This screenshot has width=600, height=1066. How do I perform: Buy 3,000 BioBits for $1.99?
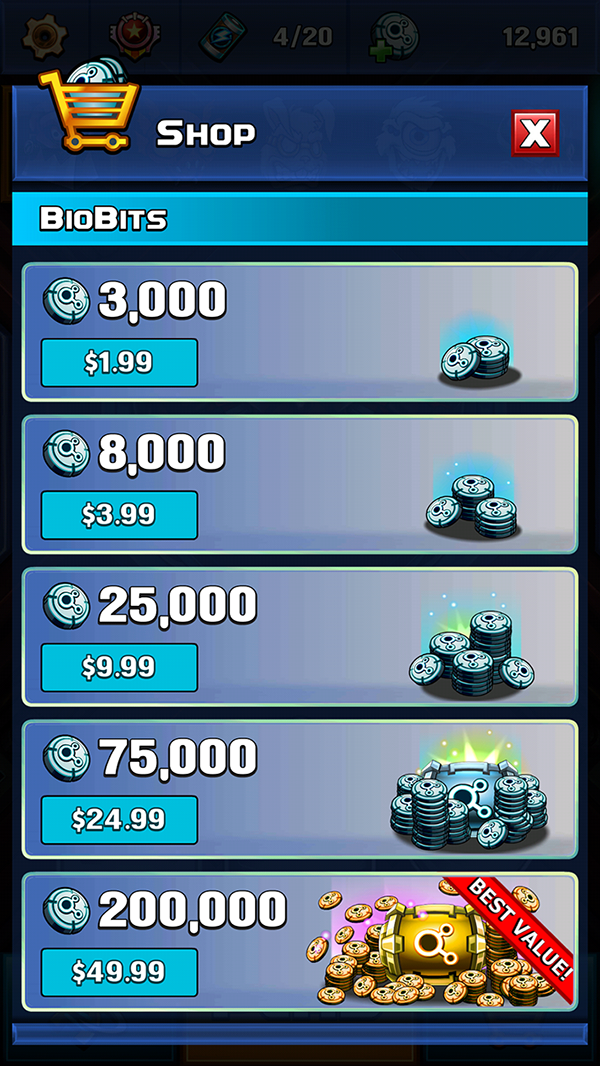click(x=119, y=362)
